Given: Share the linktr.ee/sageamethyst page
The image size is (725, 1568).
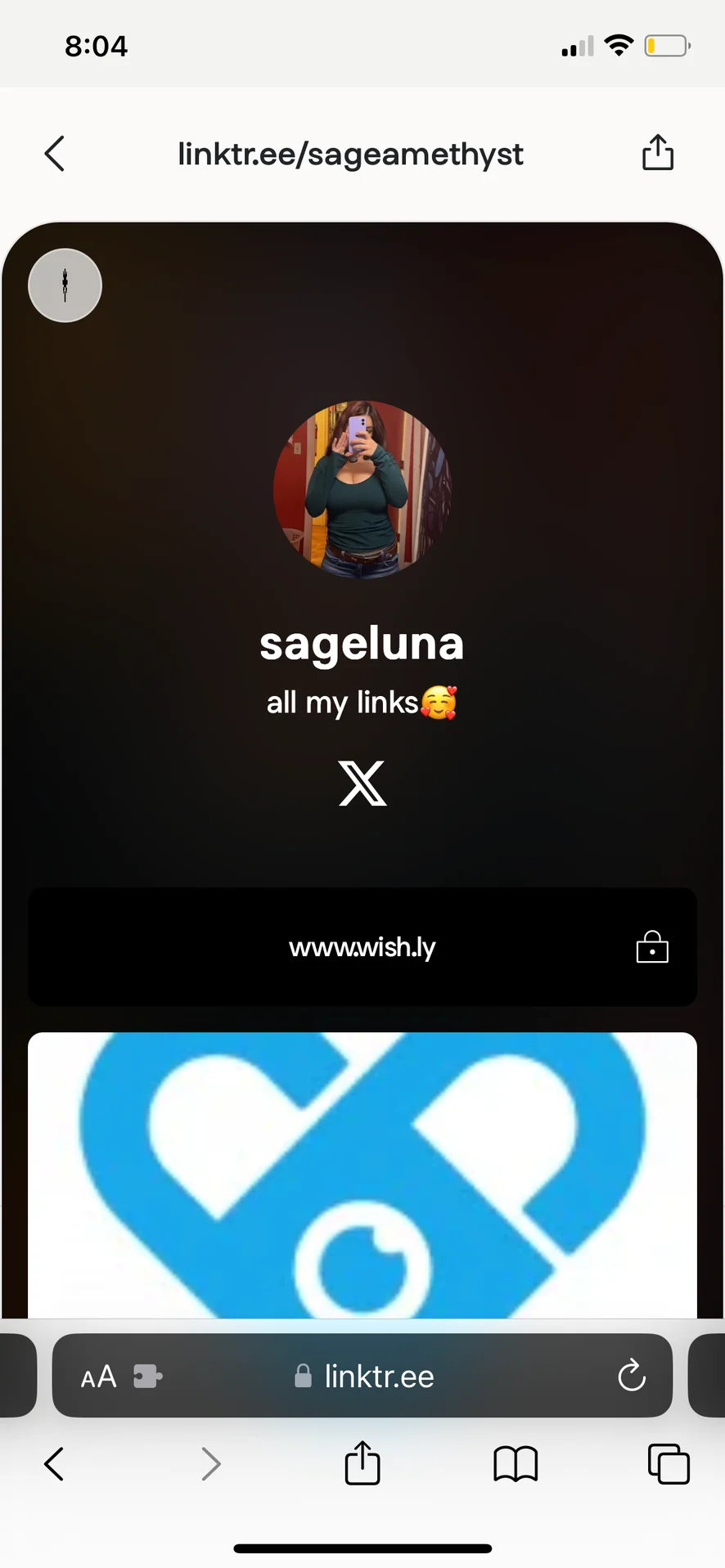Looking at the screenshot, I should tap(657, 153).
